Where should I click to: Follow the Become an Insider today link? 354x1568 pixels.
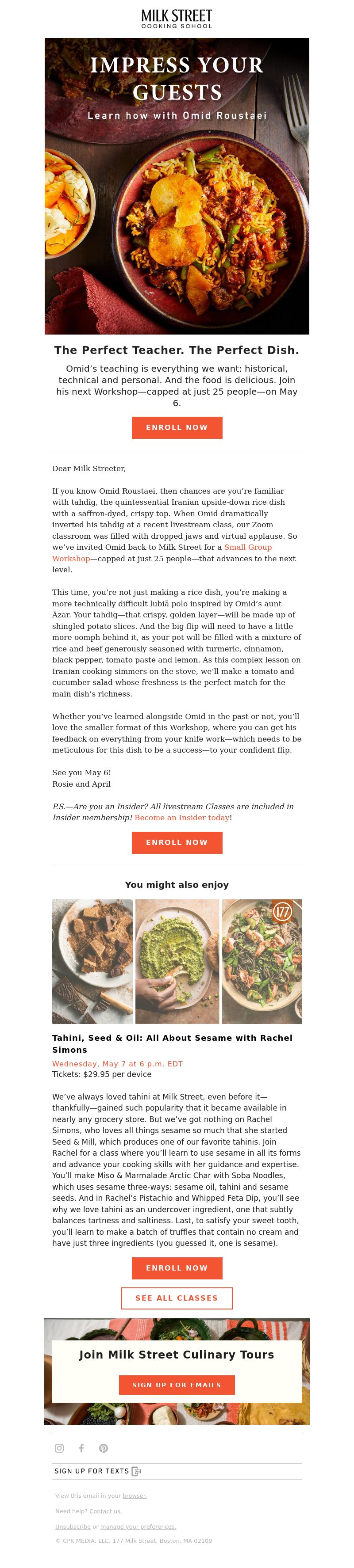(181, 818)
